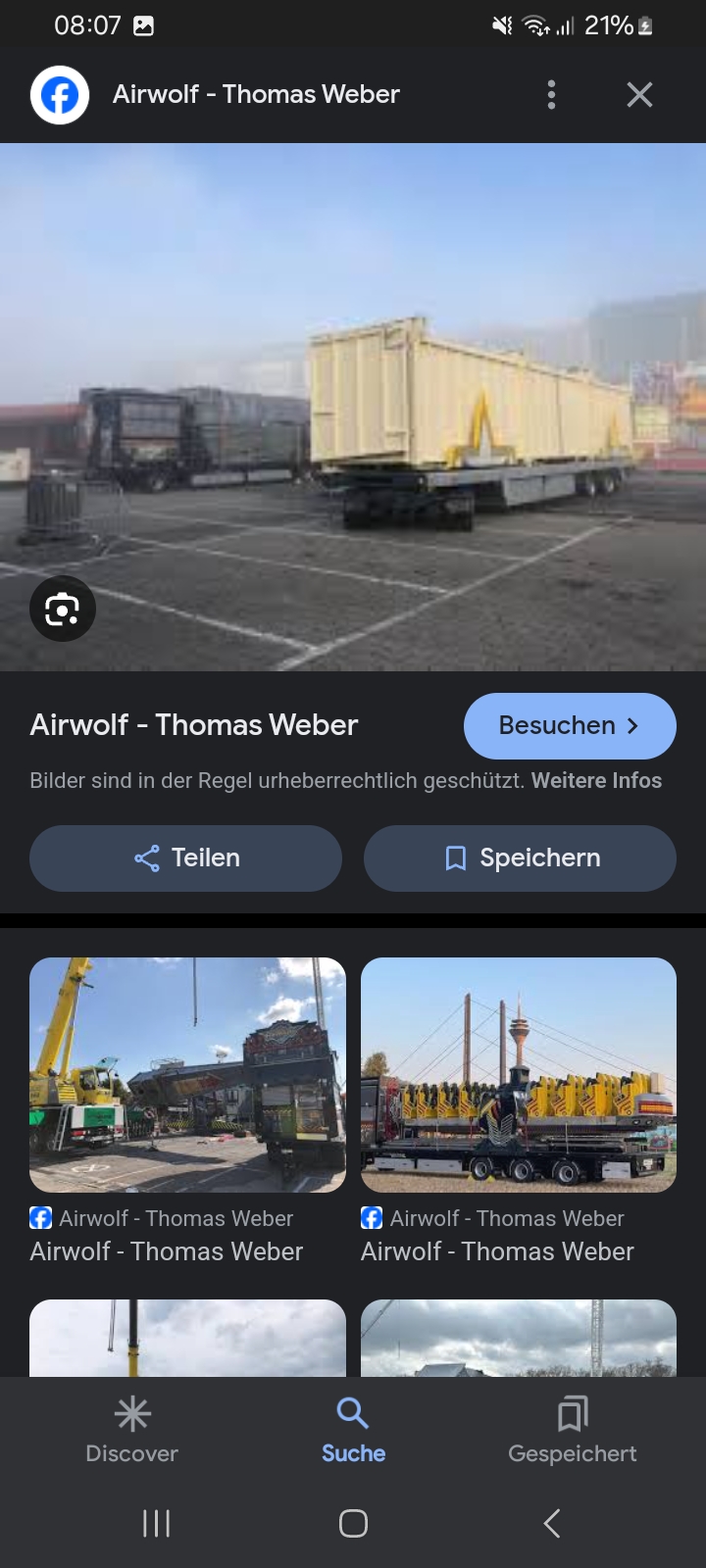Search this image with Google Lens
Screen dimensions: 706x1568
pyautogui.click(x=63, y=609)
